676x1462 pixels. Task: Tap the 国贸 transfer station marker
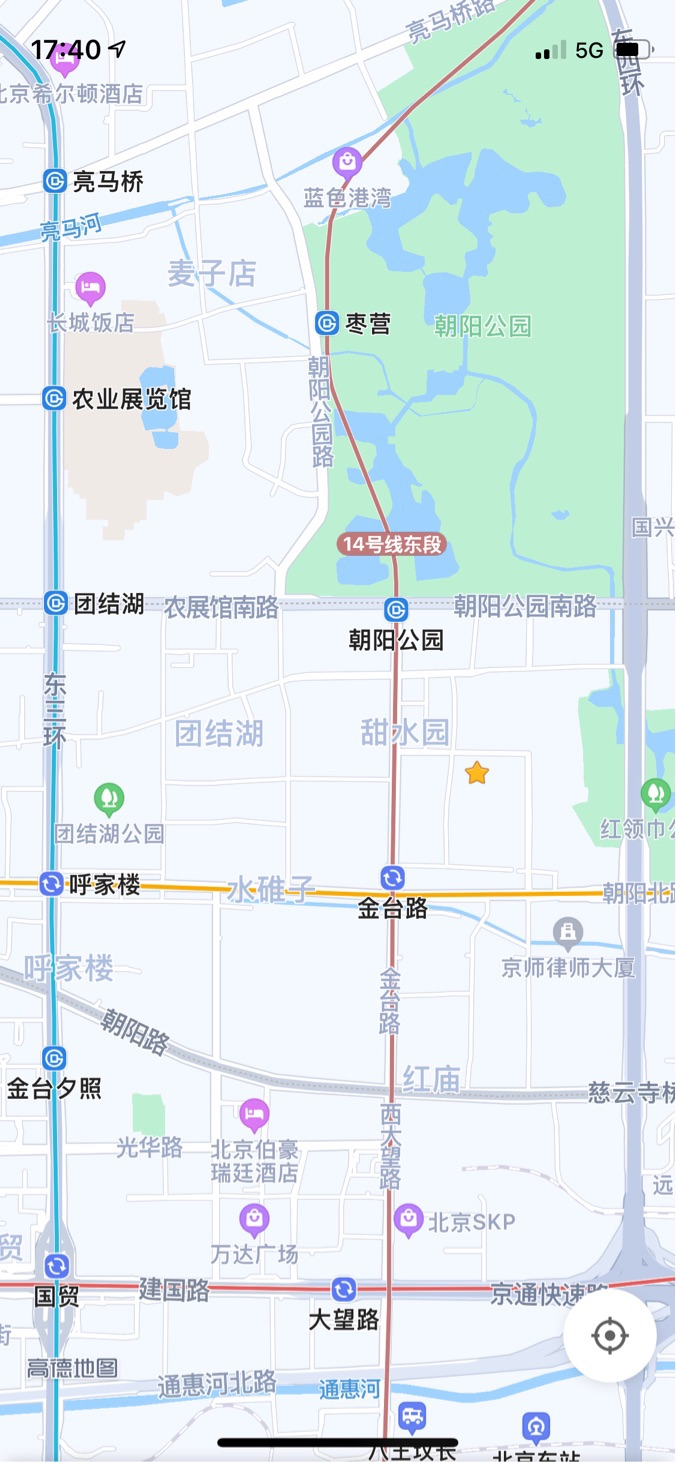pos(56,1267)
